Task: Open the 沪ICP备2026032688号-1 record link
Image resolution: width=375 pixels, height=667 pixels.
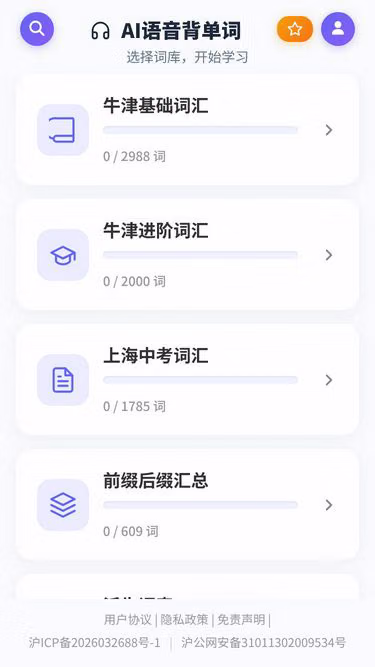Action: 95,642
